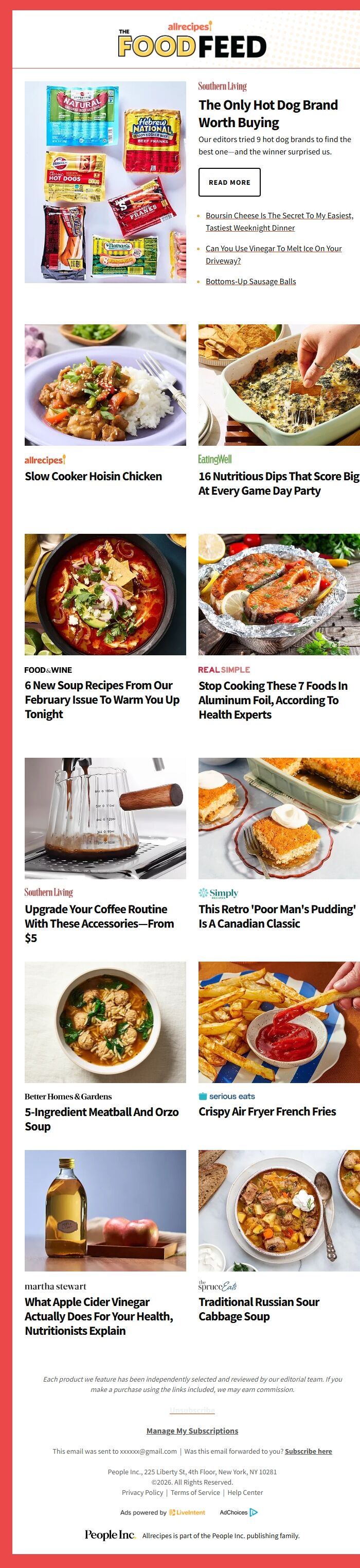Image resolution: width=360 pixels, height=1568 pixels.
Task: View the Crispy Air Fryer French Fries recipe
Action: tap(267, 1111)
